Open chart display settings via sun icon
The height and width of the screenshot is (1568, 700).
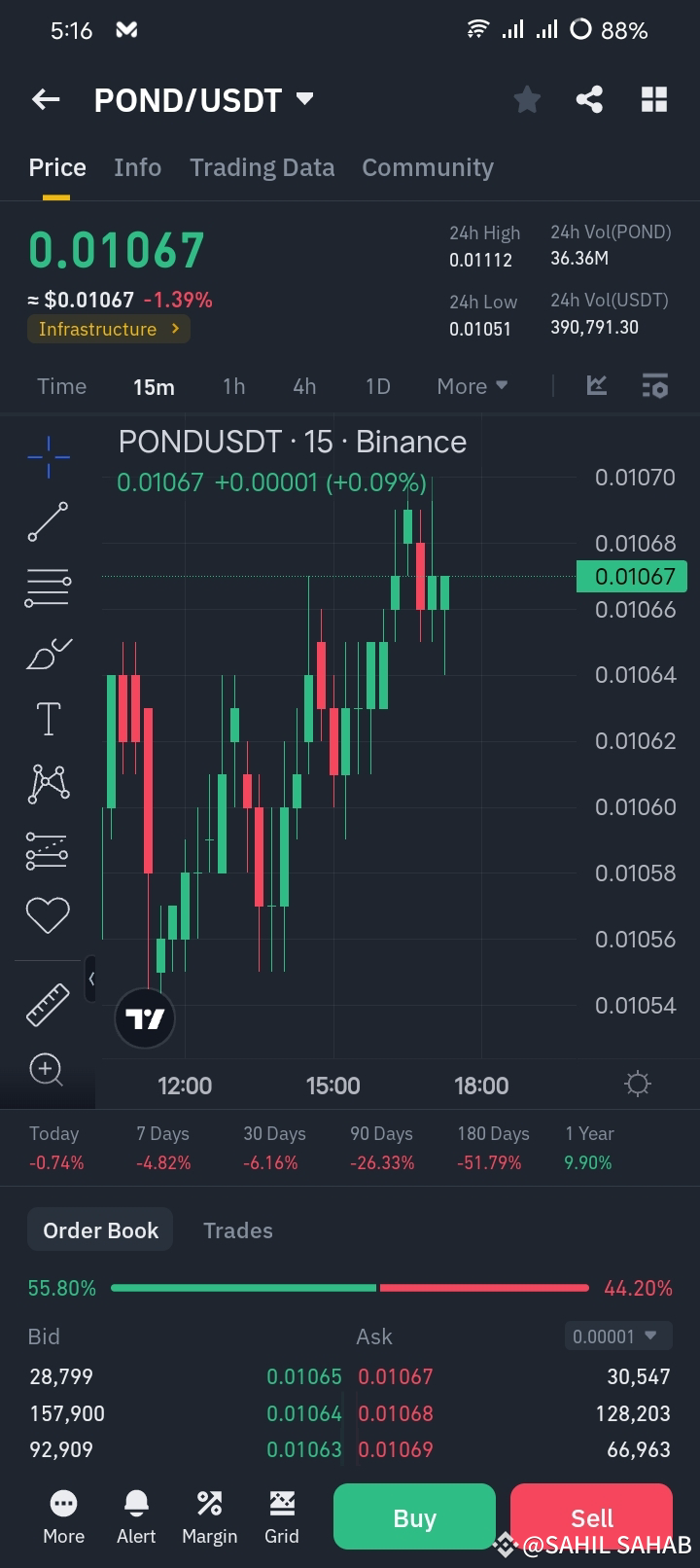637,1083
